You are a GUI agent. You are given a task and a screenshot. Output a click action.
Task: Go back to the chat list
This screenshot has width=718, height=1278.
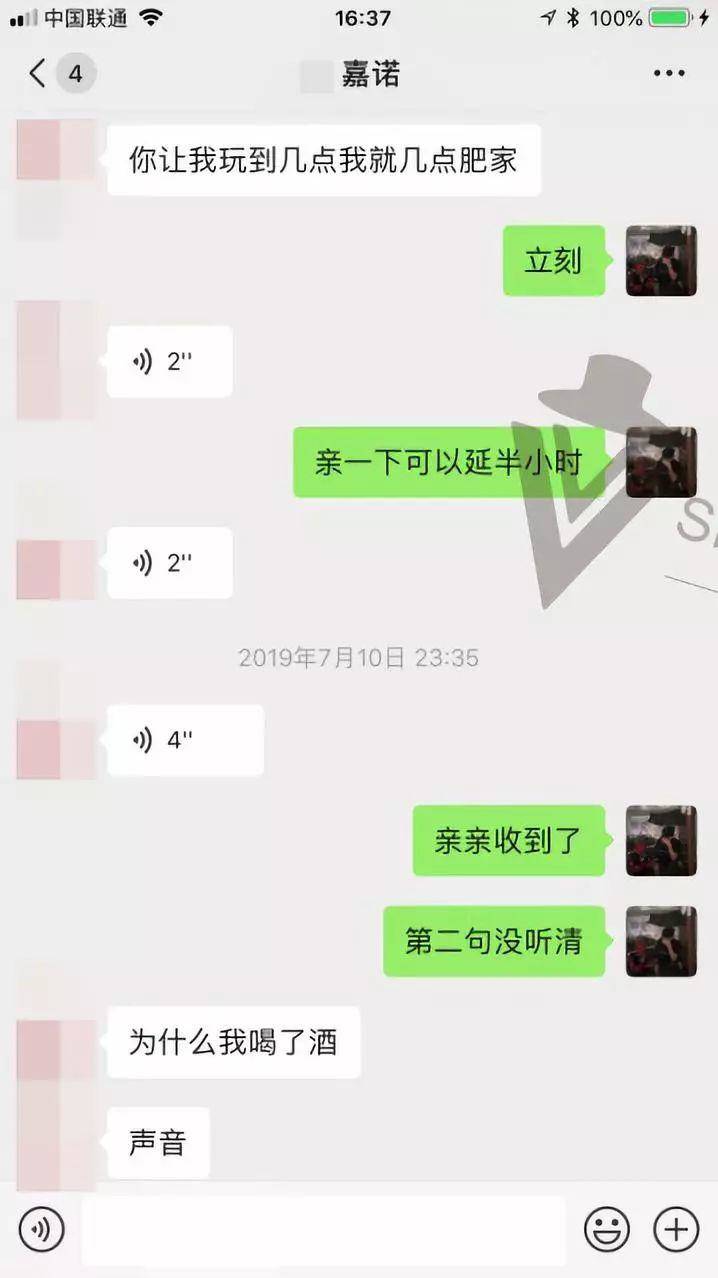(x=38, y=73)
